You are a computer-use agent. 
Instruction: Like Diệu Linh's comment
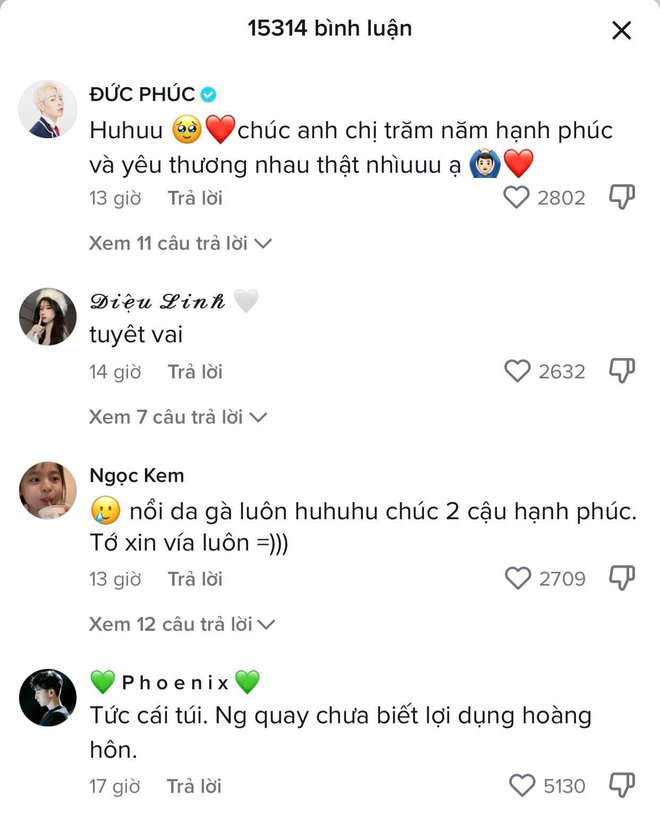(517, 372)
